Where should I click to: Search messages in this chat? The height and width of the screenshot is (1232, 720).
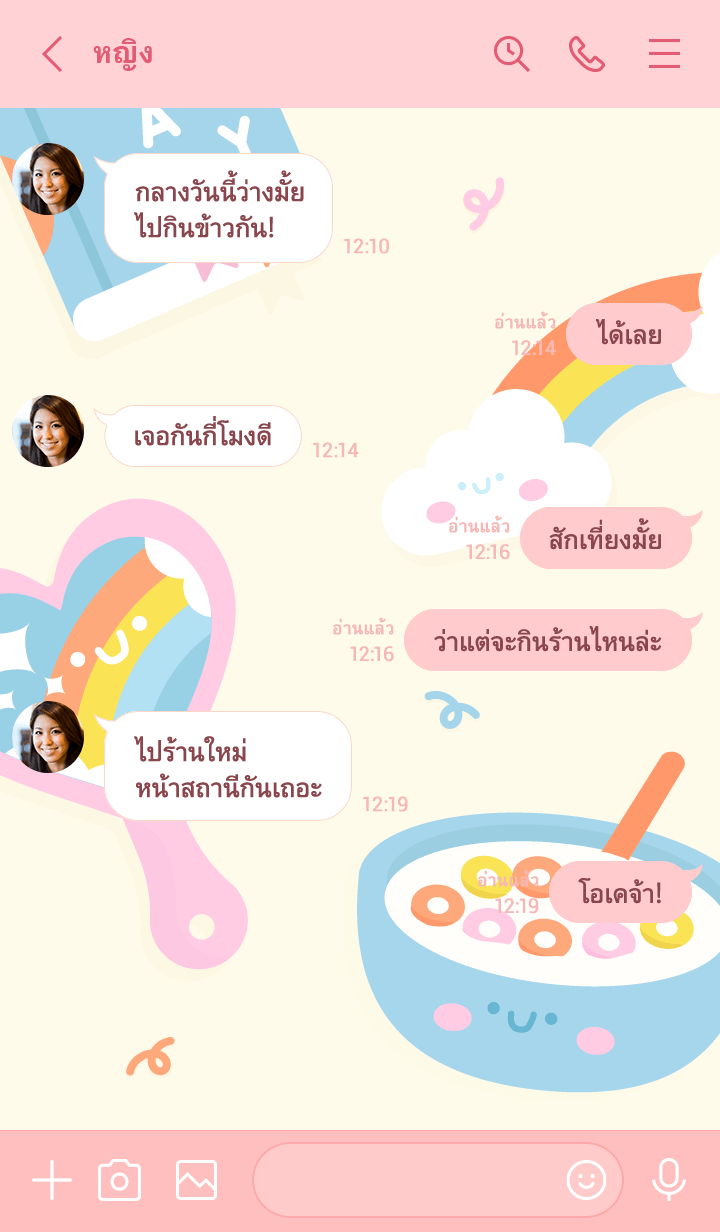tap(511, 54)
